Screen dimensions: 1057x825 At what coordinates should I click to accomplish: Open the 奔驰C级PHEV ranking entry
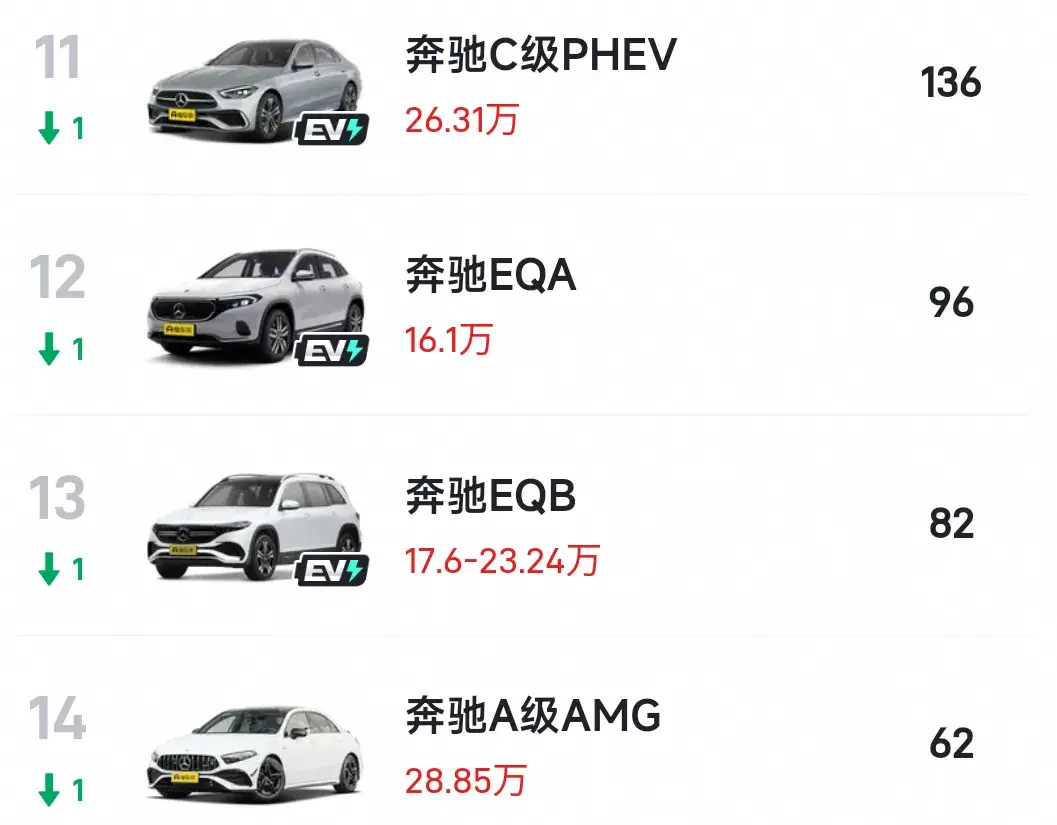[540, 57]
